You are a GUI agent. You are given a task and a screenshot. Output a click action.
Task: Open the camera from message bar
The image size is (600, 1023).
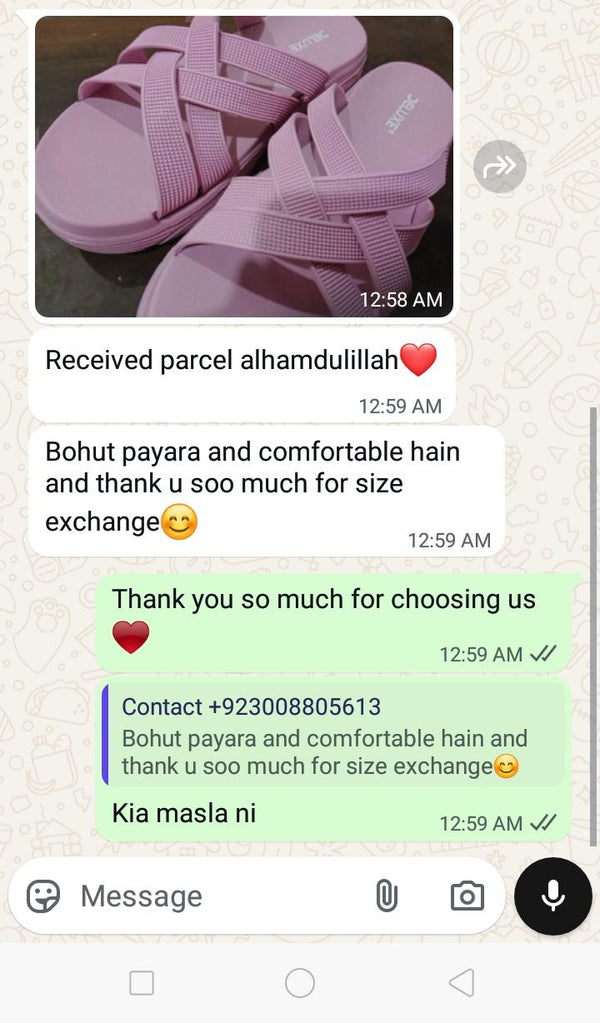point(467,896)
